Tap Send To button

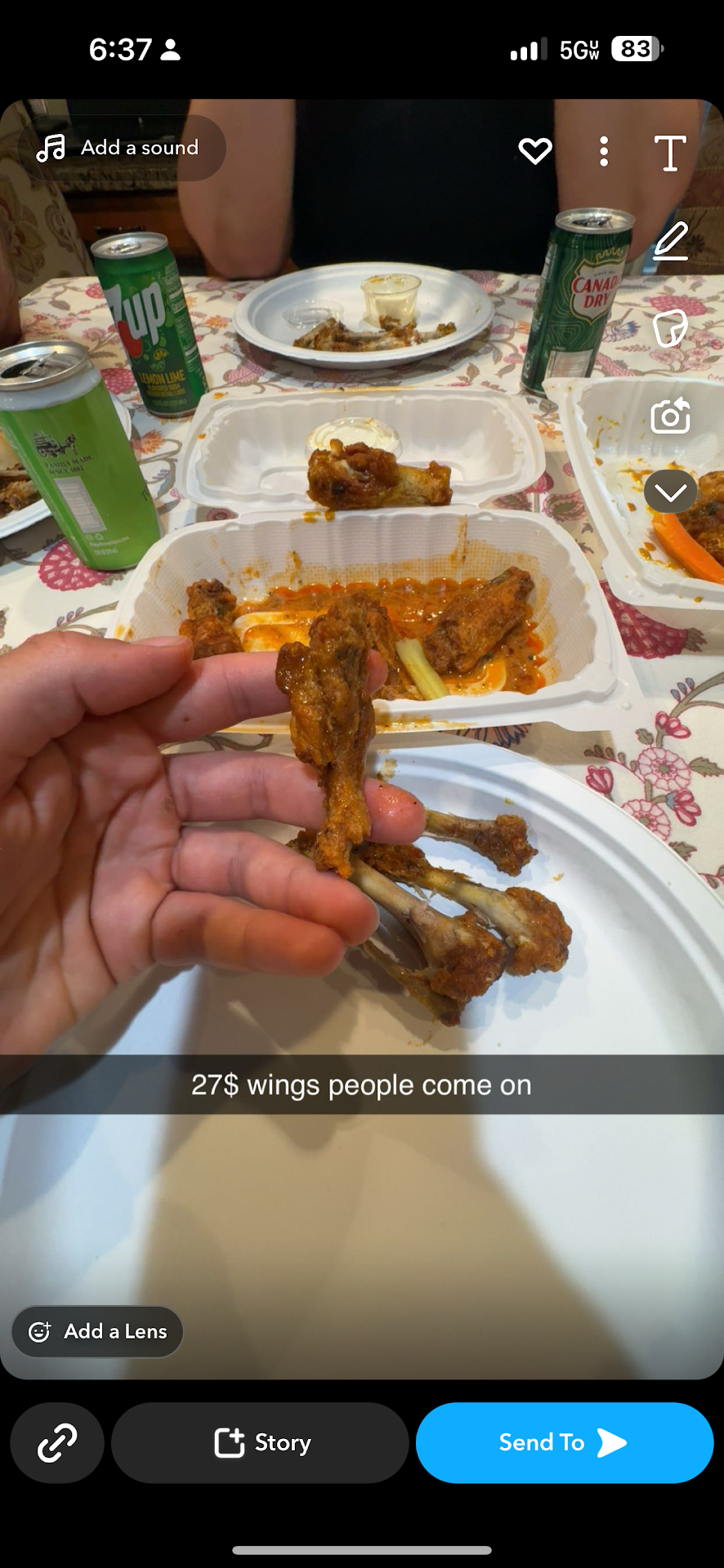click(x=564, y=1442)
